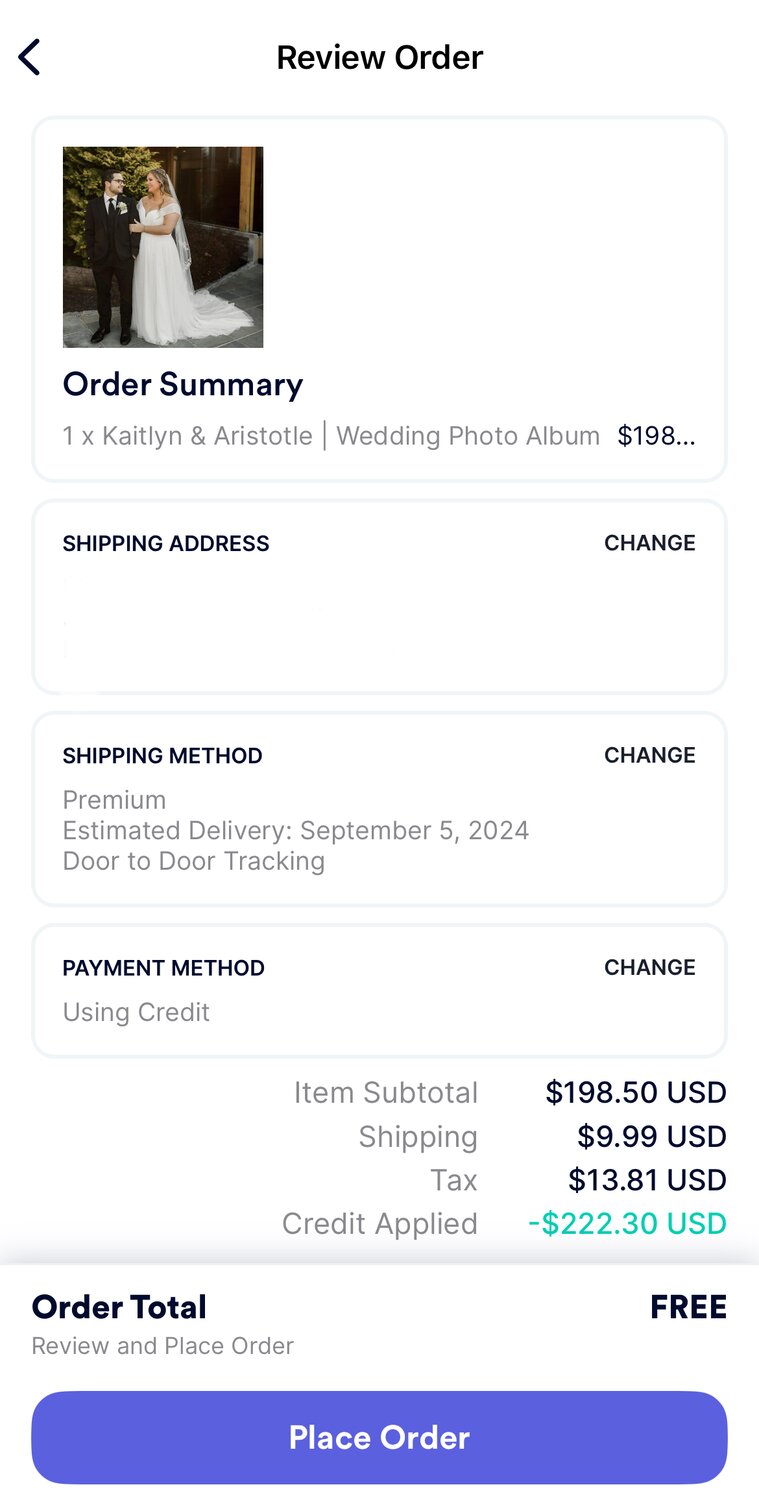Viewport: 759px width, 1500px height.
Task: Change the shipping method
Action: [649, 755]
